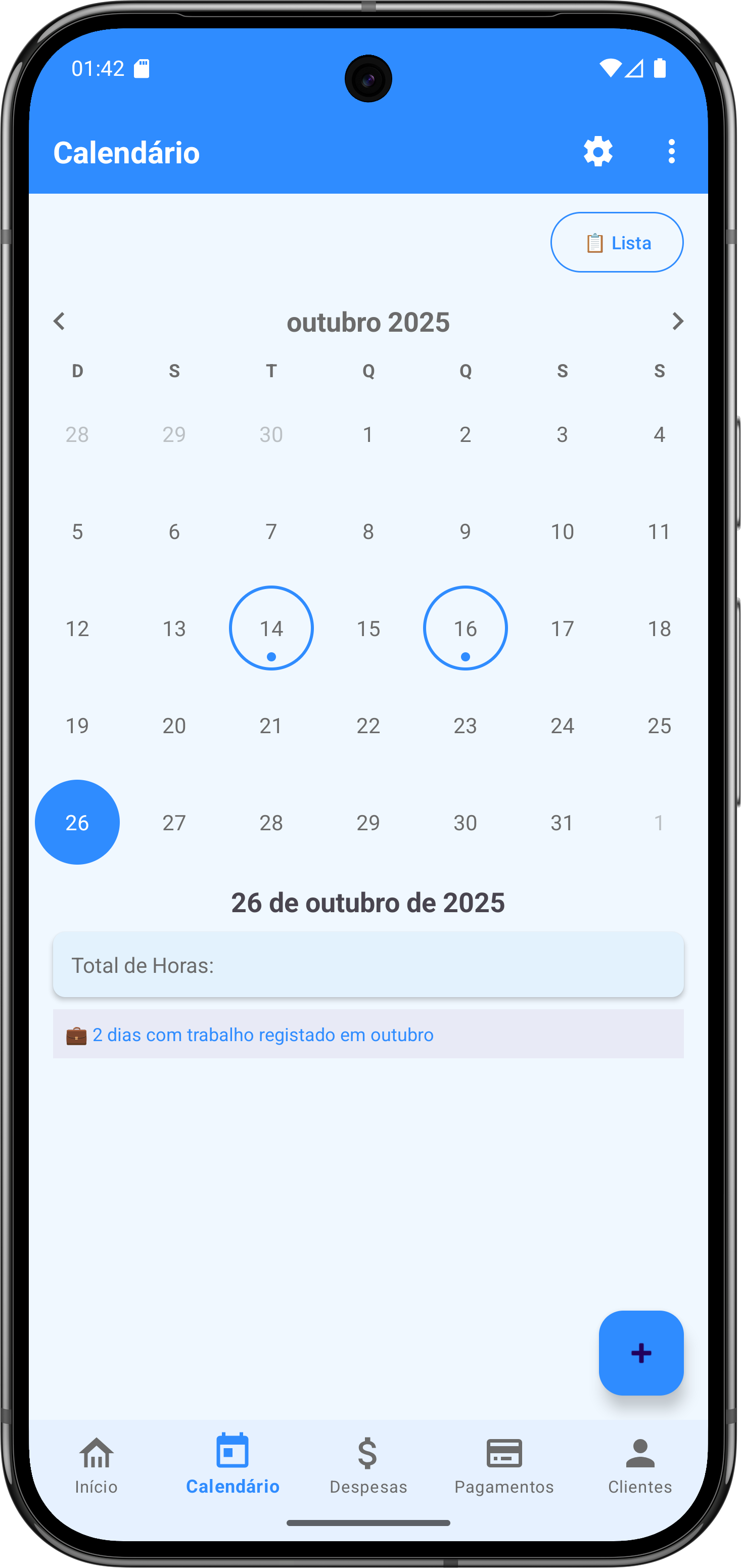Select October 8 on the calendar

tap(368, 531)
